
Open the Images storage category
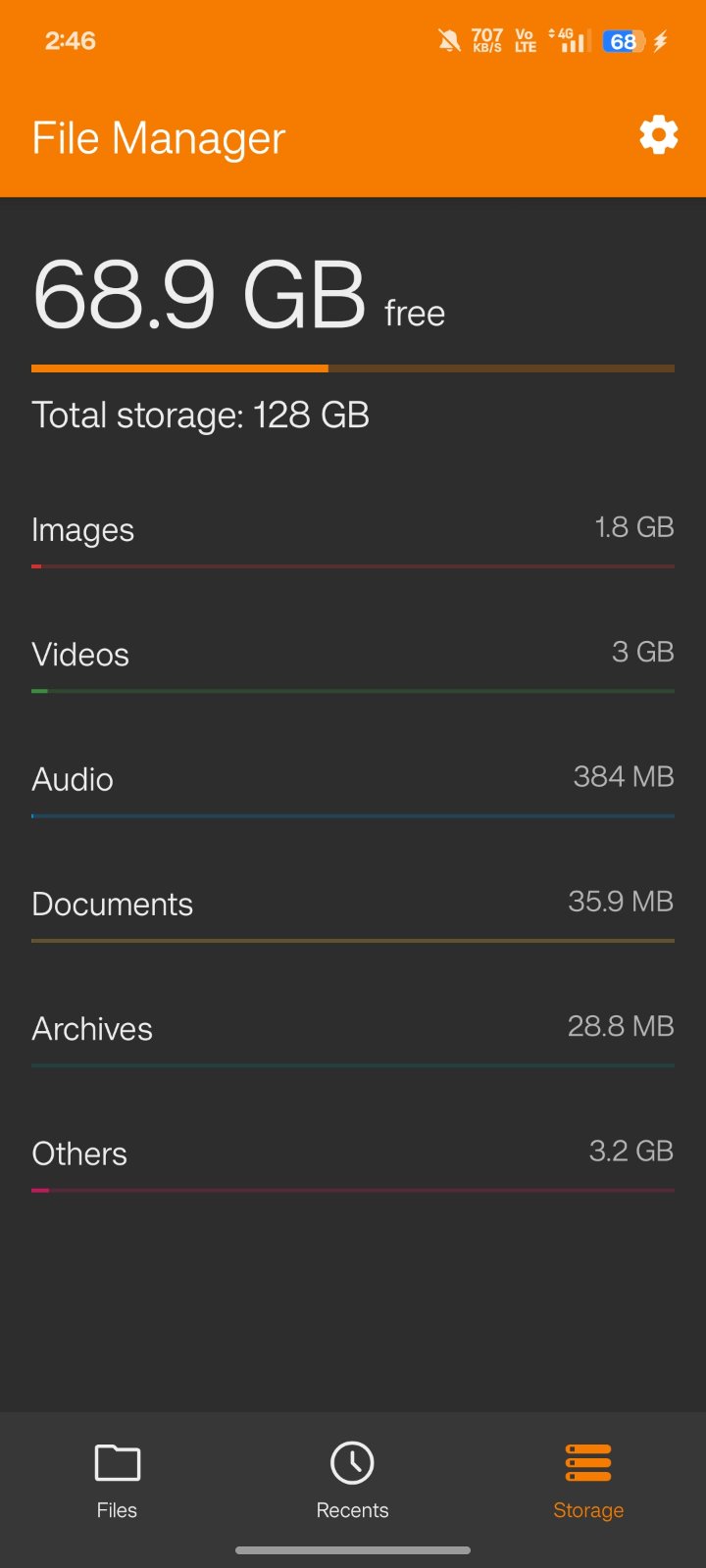352,532
